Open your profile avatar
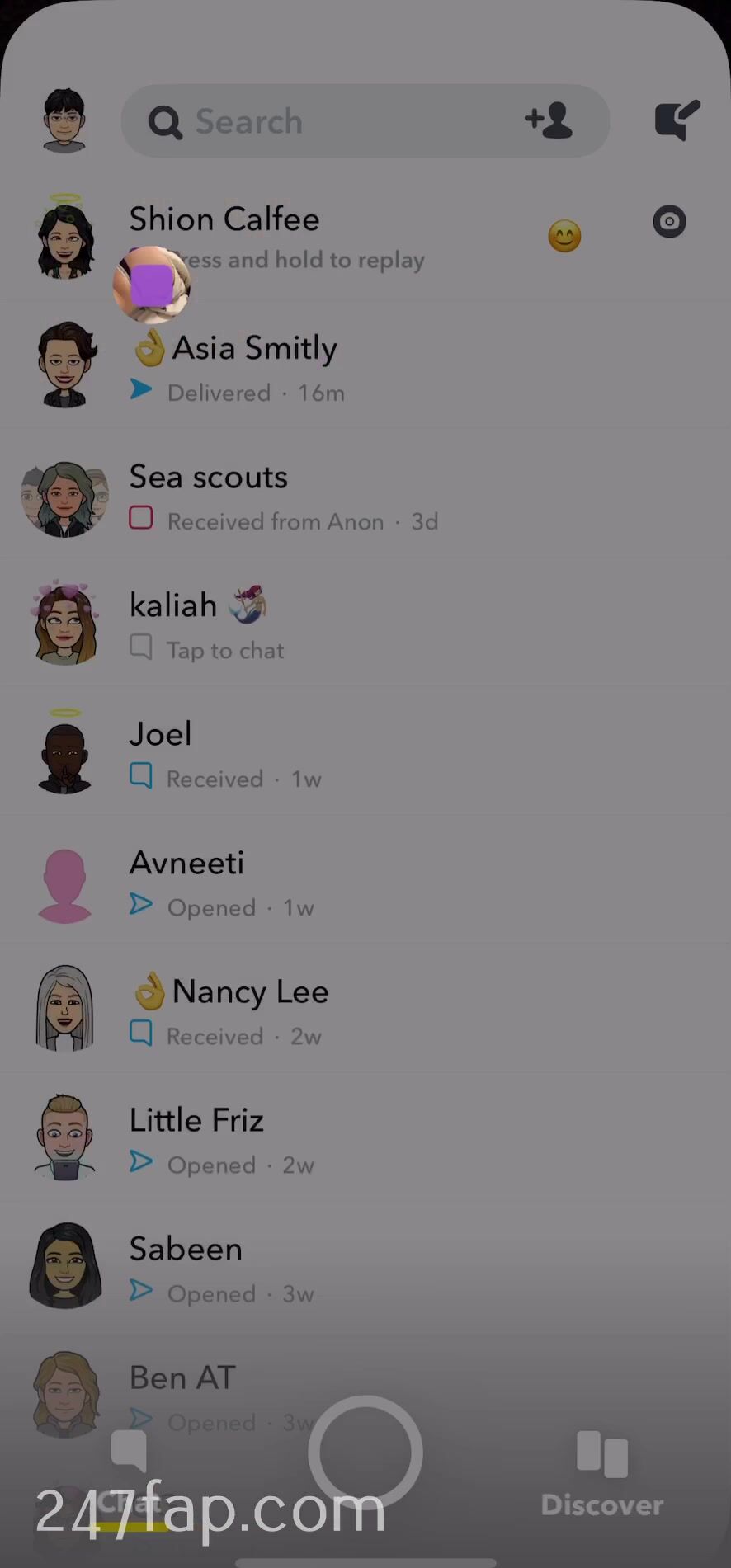Viewport: 731px width, 1568px height. 64,121
